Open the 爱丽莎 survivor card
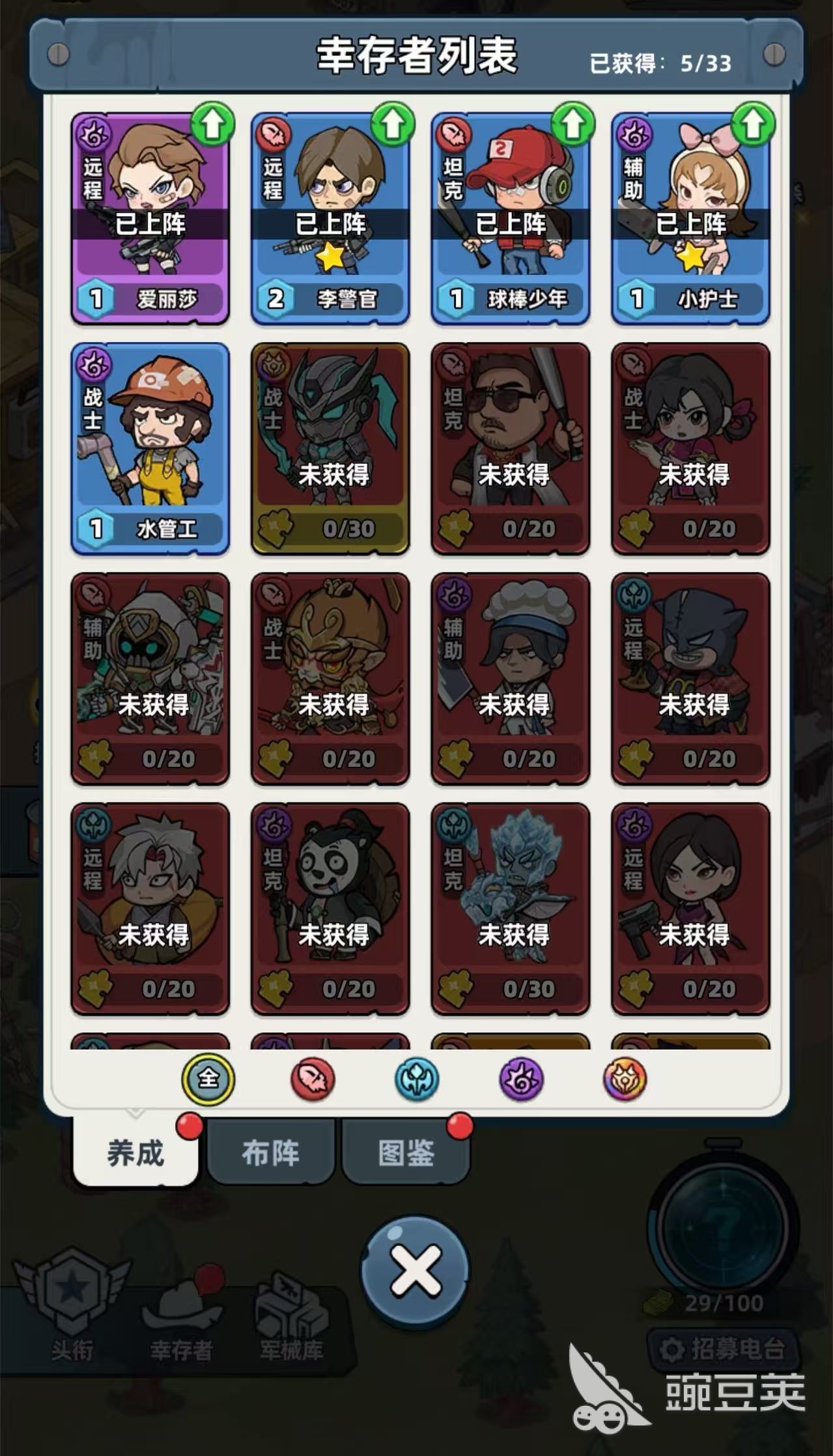The width and height of the screenshot is (833, 1456). click(x=150, y=218)
